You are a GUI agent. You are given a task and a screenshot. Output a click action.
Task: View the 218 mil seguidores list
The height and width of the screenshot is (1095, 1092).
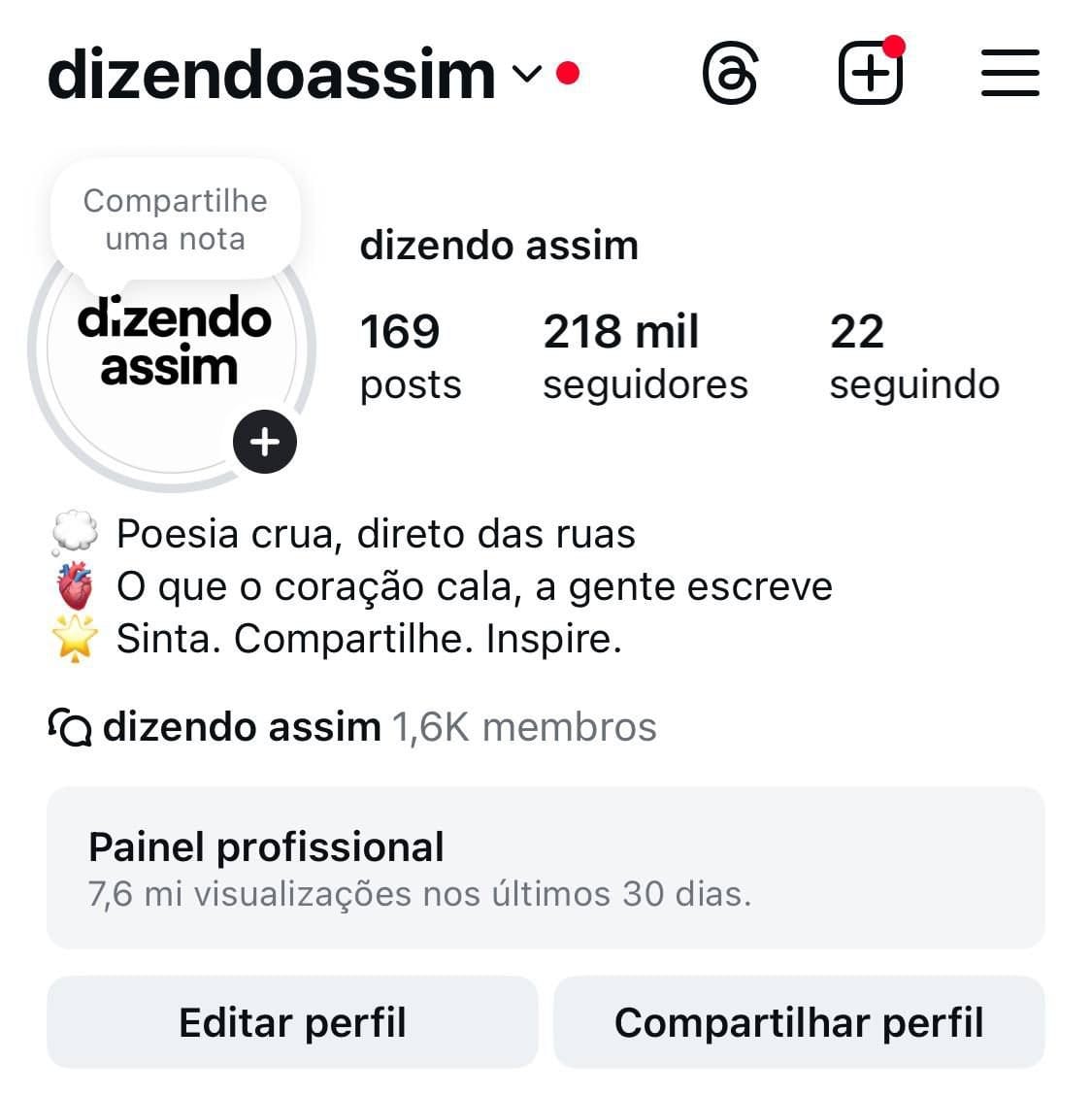(644, 354)
